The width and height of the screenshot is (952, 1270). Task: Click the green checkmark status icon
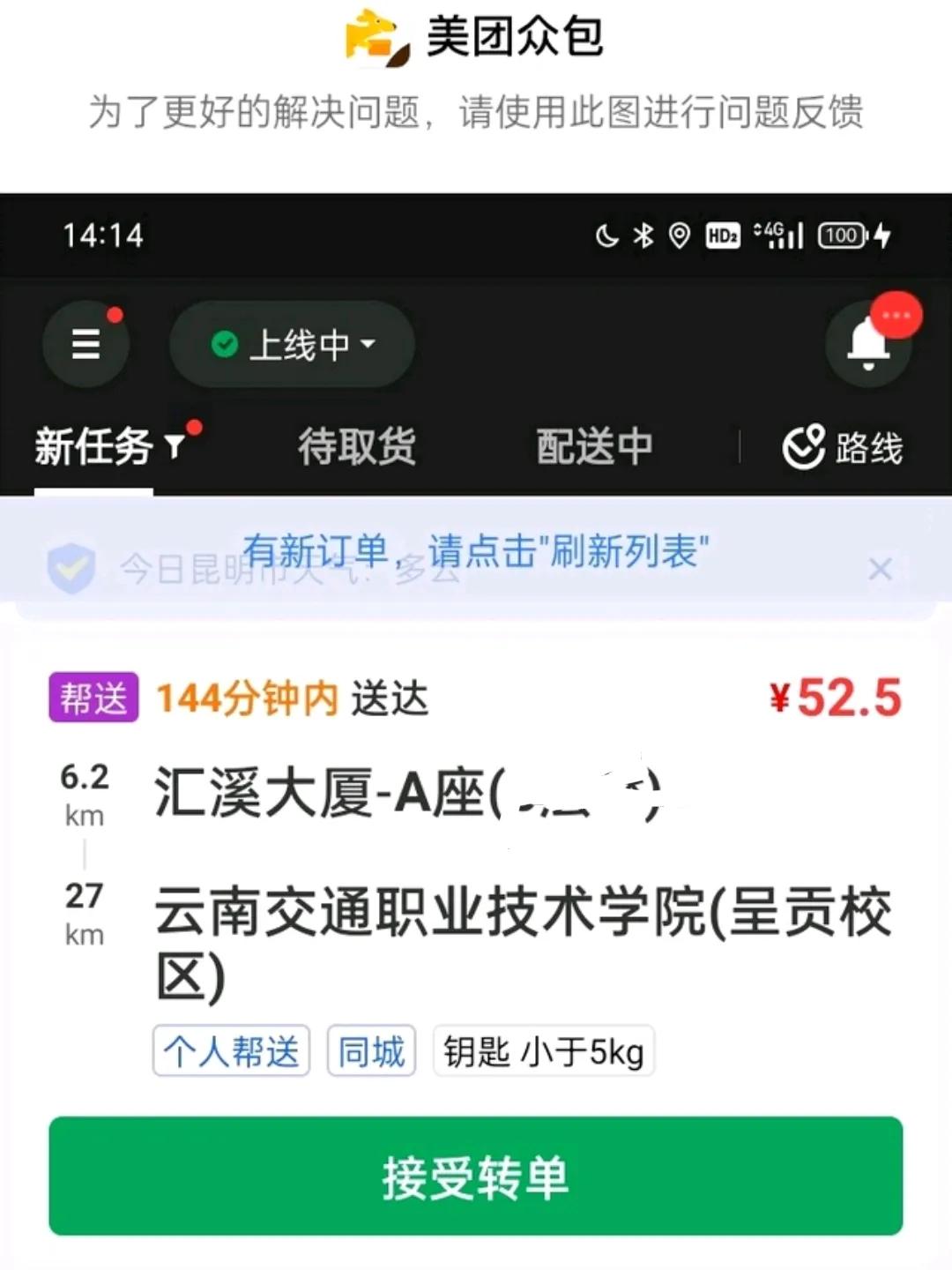pyautogui.click(x=224, y=344)
